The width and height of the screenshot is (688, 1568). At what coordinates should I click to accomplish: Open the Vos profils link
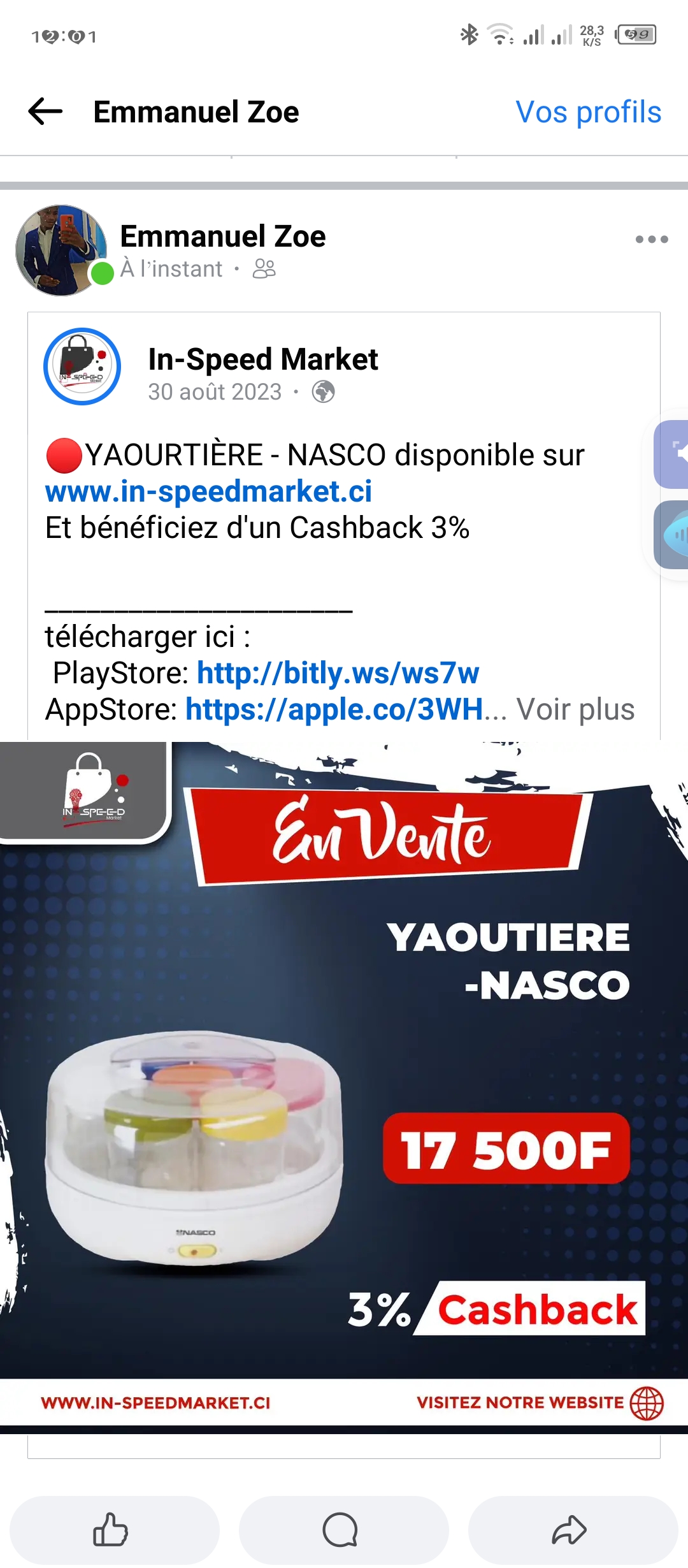pyautogui.click(x=588, y=112)
